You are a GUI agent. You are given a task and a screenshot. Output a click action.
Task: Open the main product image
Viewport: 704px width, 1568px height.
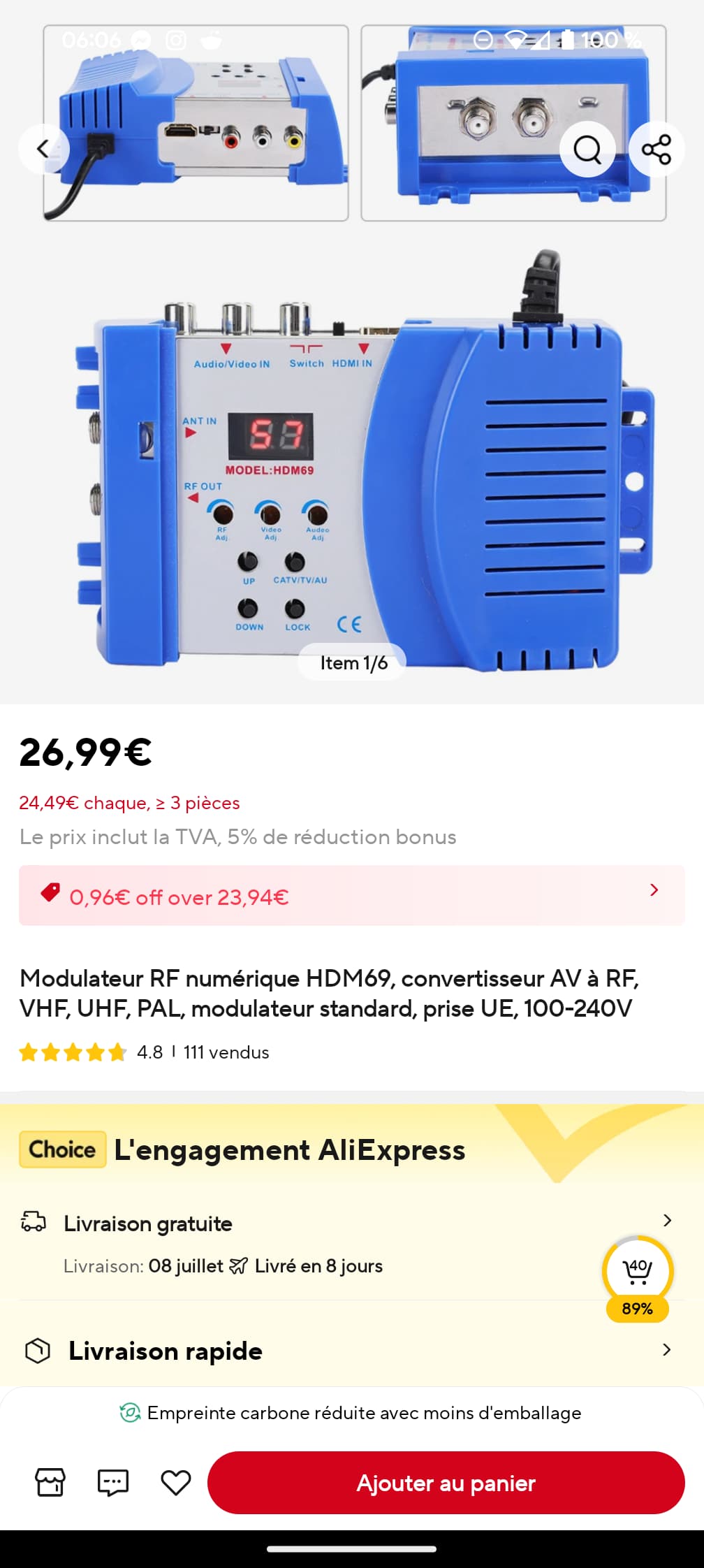point(352,461)
